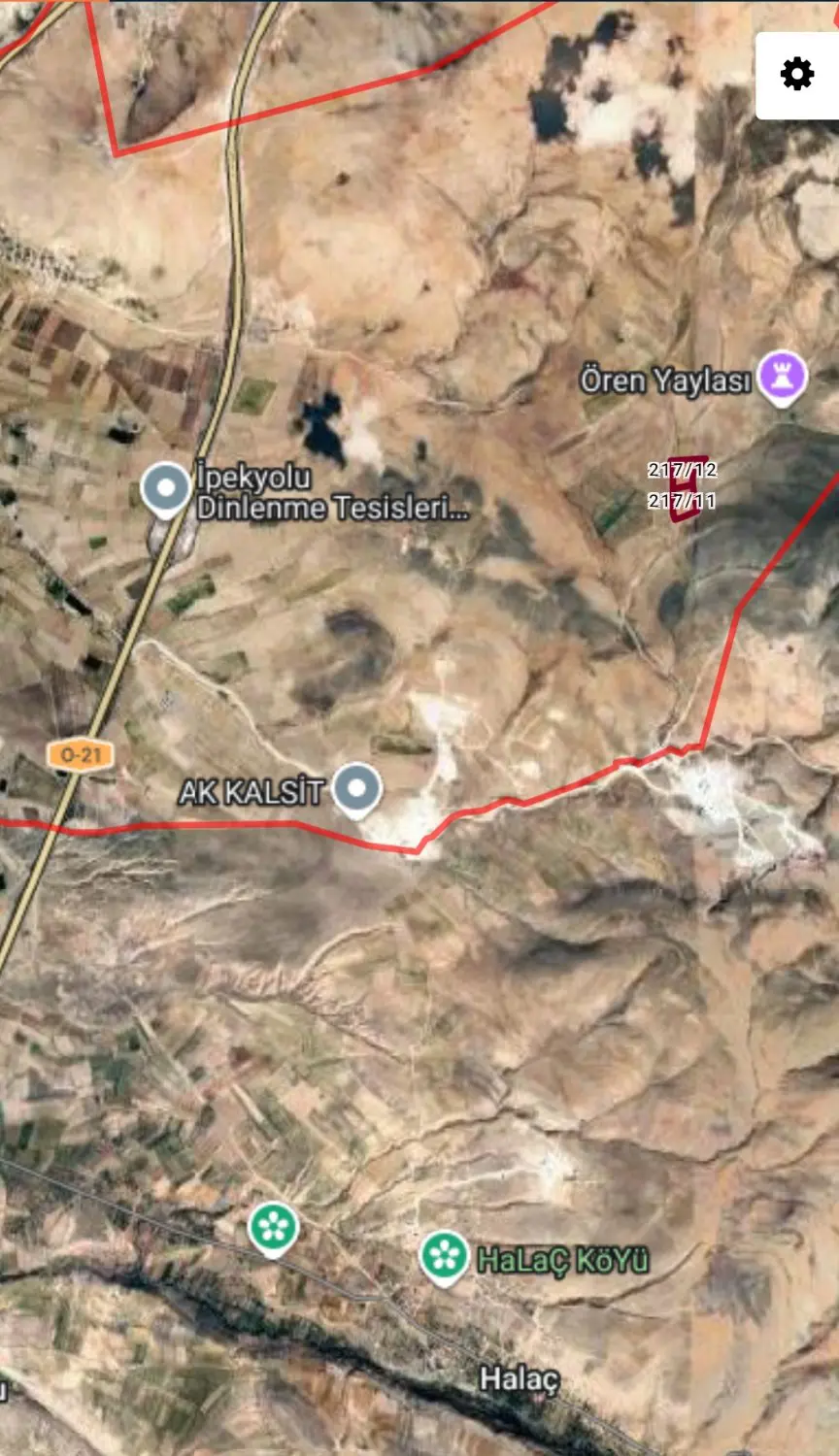Open the settings gear button
The width and height of the screenshot is (839, 1456).
click(x=797, y=75)
